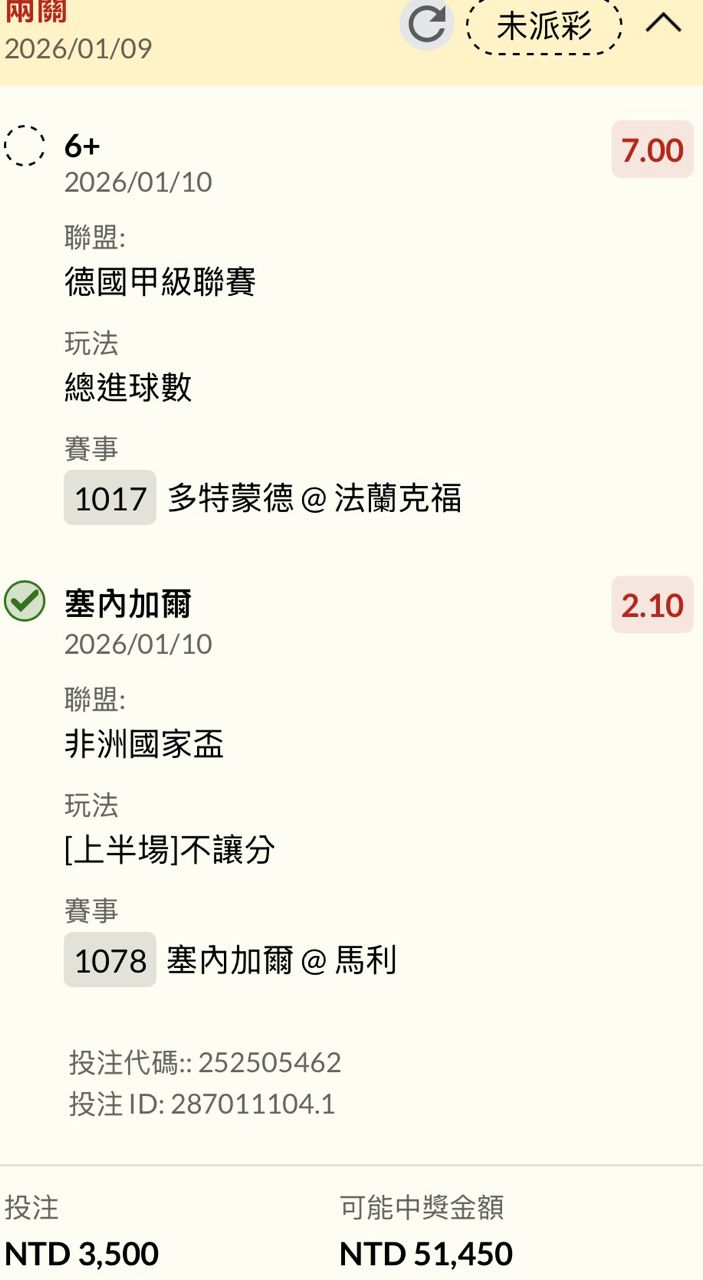Collapse the 兩關 bet details
The width and height of the screenshot is (703, 1280).
click(663, 23)
